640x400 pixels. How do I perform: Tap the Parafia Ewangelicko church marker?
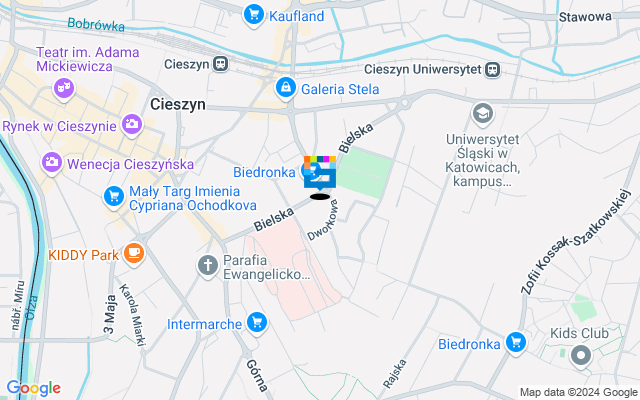tap(207, 265)
